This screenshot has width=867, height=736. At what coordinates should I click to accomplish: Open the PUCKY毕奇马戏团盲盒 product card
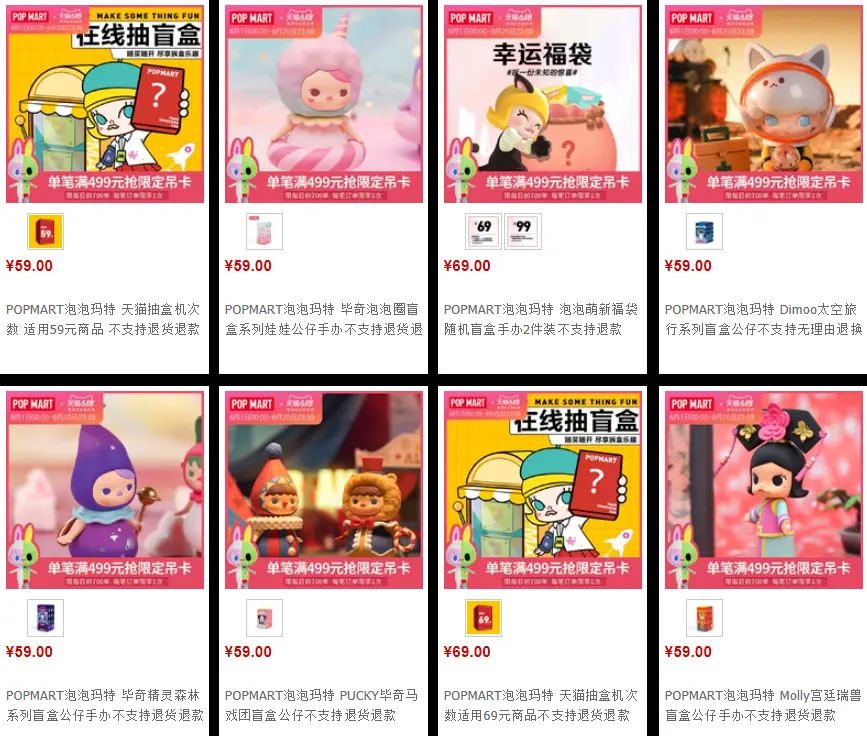[x=323, y=489]
